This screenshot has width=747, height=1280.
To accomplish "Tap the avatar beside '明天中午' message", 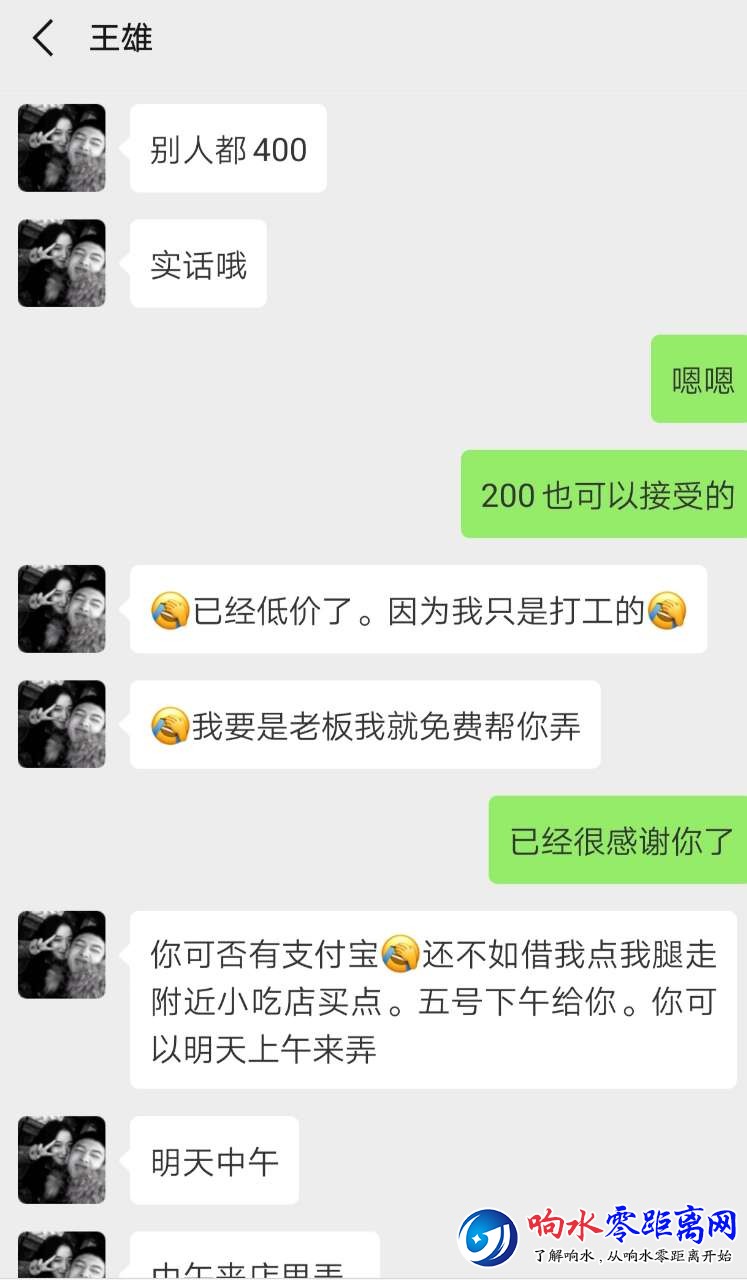I will [62, 1160].
